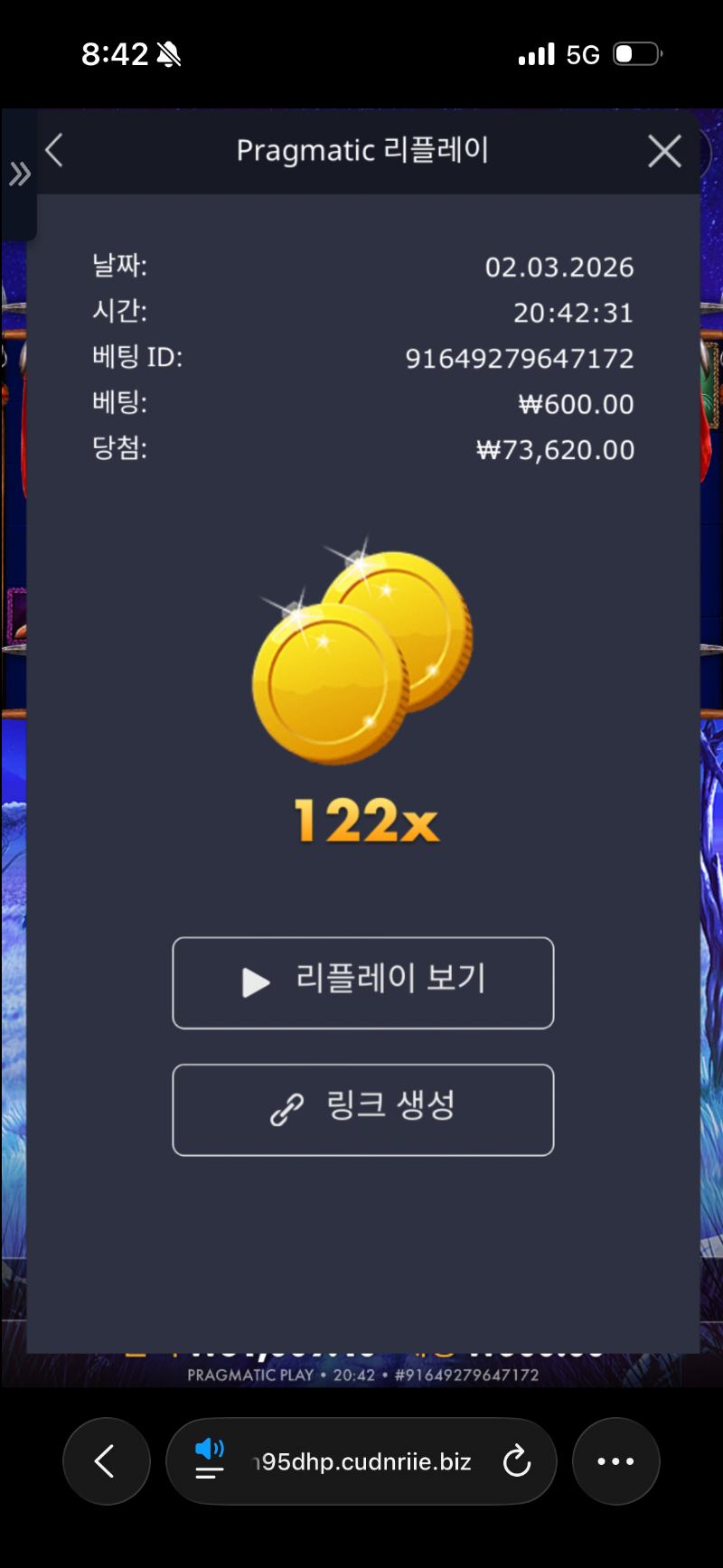Expand the side panel double-arrow
Image resolution: width=723 pixels, height=1568 pixels.
coord(19,174)
